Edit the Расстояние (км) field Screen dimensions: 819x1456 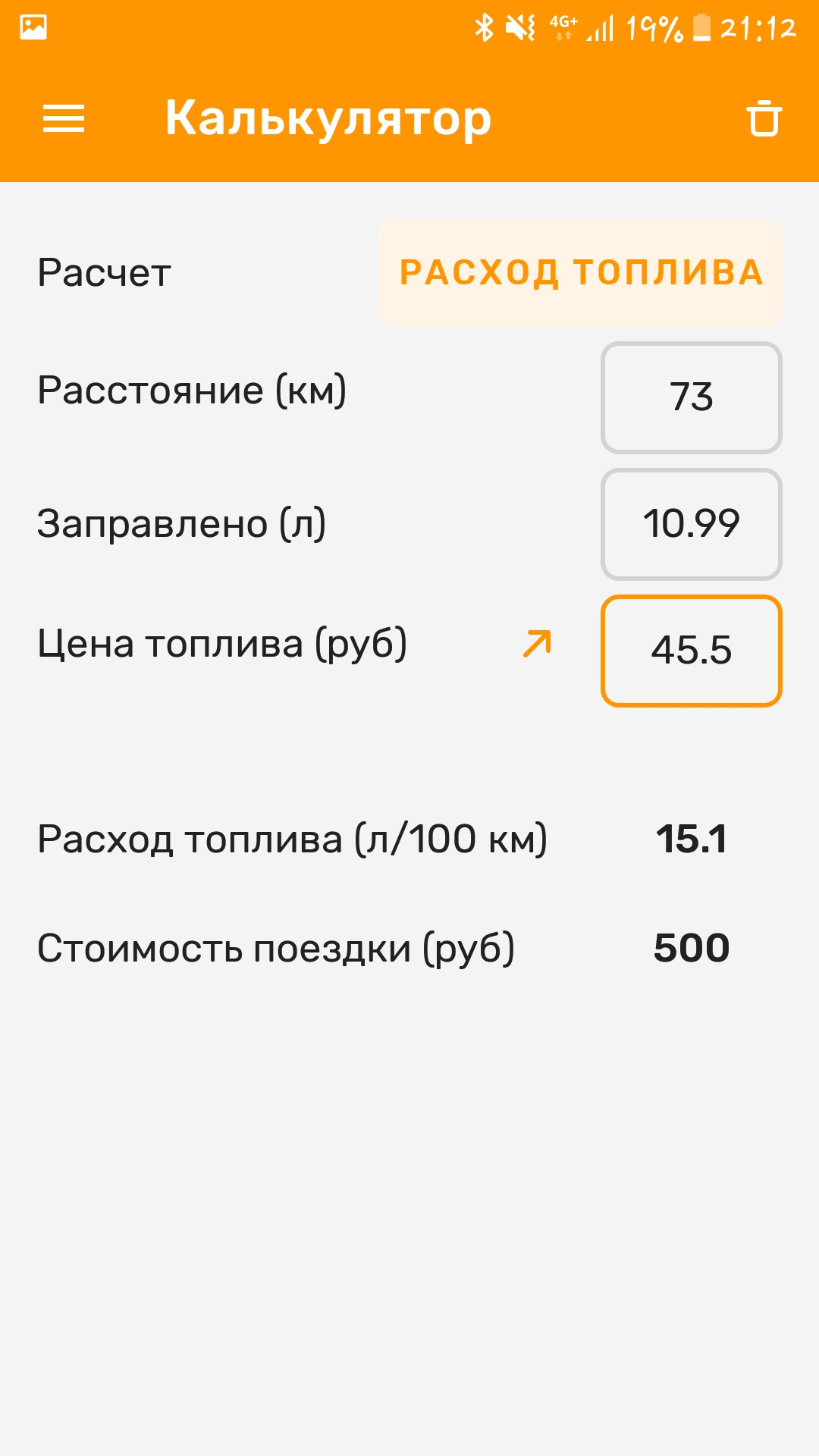point(691,397)
